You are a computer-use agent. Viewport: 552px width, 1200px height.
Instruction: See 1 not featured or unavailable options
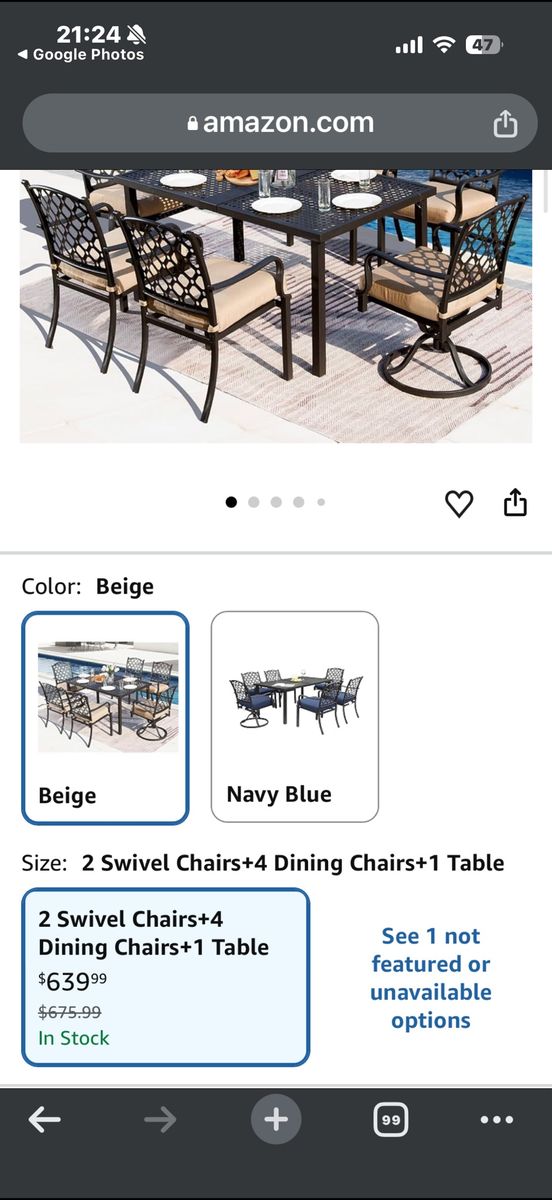(x=431, y=978)
